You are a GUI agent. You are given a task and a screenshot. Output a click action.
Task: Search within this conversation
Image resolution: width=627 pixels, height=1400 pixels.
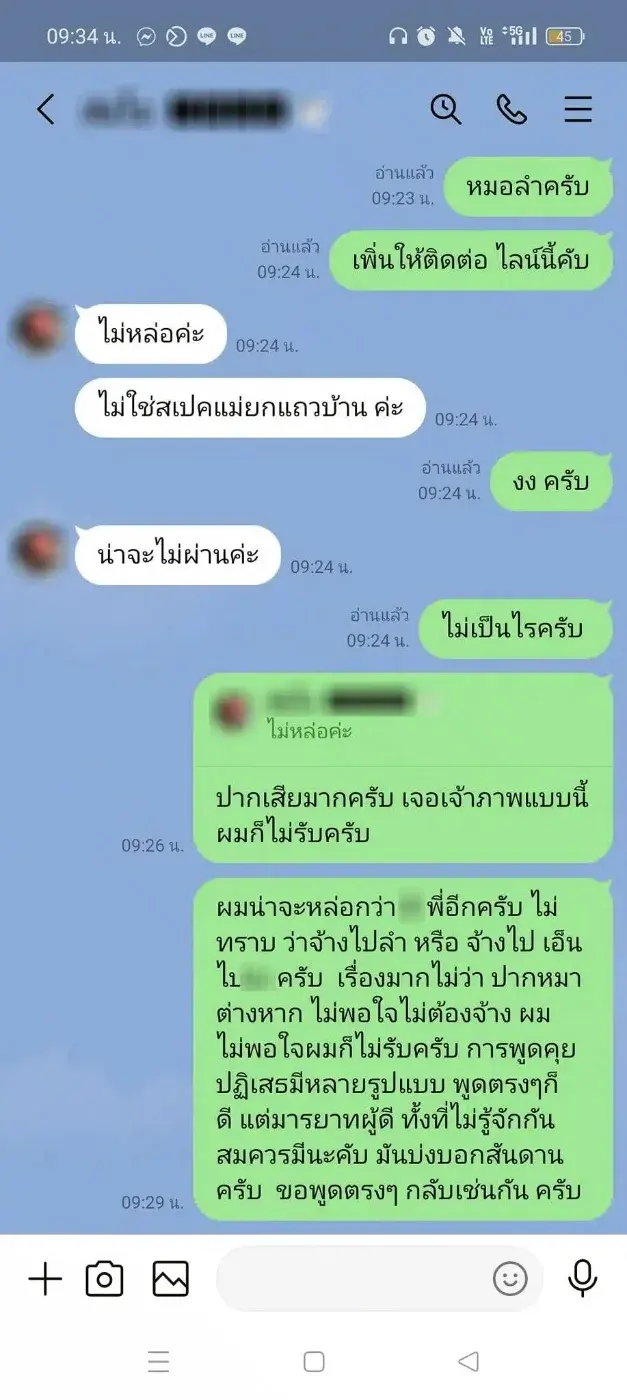tap(446, 109)
